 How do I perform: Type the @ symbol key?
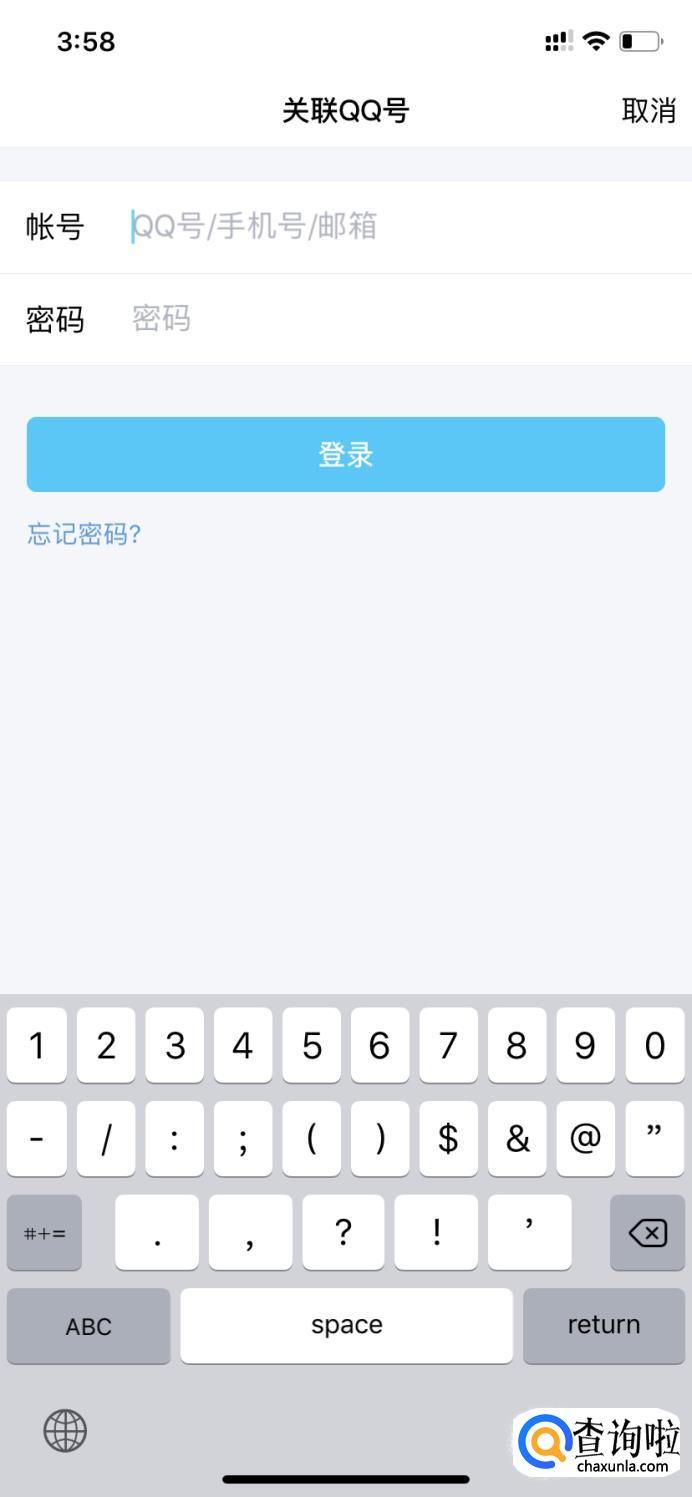pyautogui.click(x=585, y=1138)
